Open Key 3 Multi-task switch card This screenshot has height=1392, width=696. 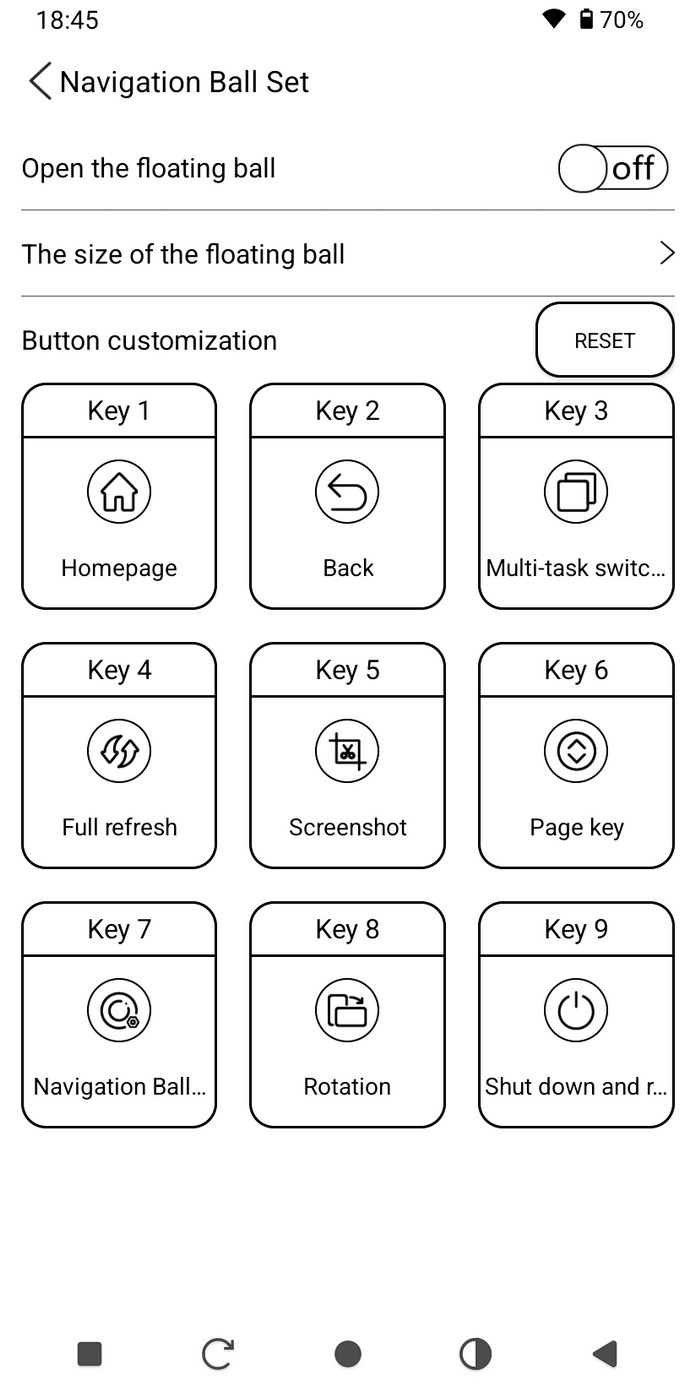pos(576,496)
